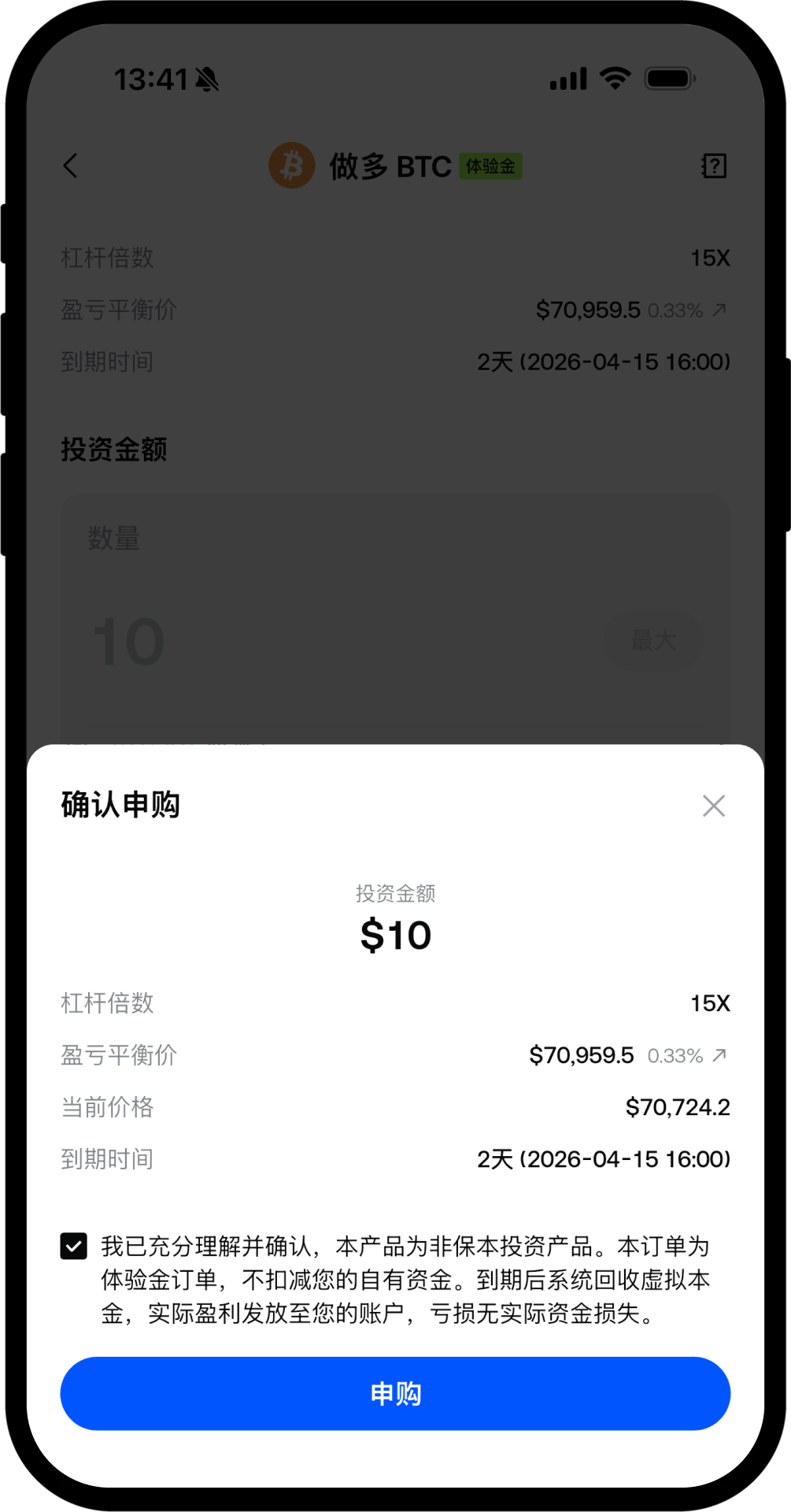Open the help icon at top right
Viewport: 791px width, 1512px height.
pyautogui.click(x=713, y=165)
